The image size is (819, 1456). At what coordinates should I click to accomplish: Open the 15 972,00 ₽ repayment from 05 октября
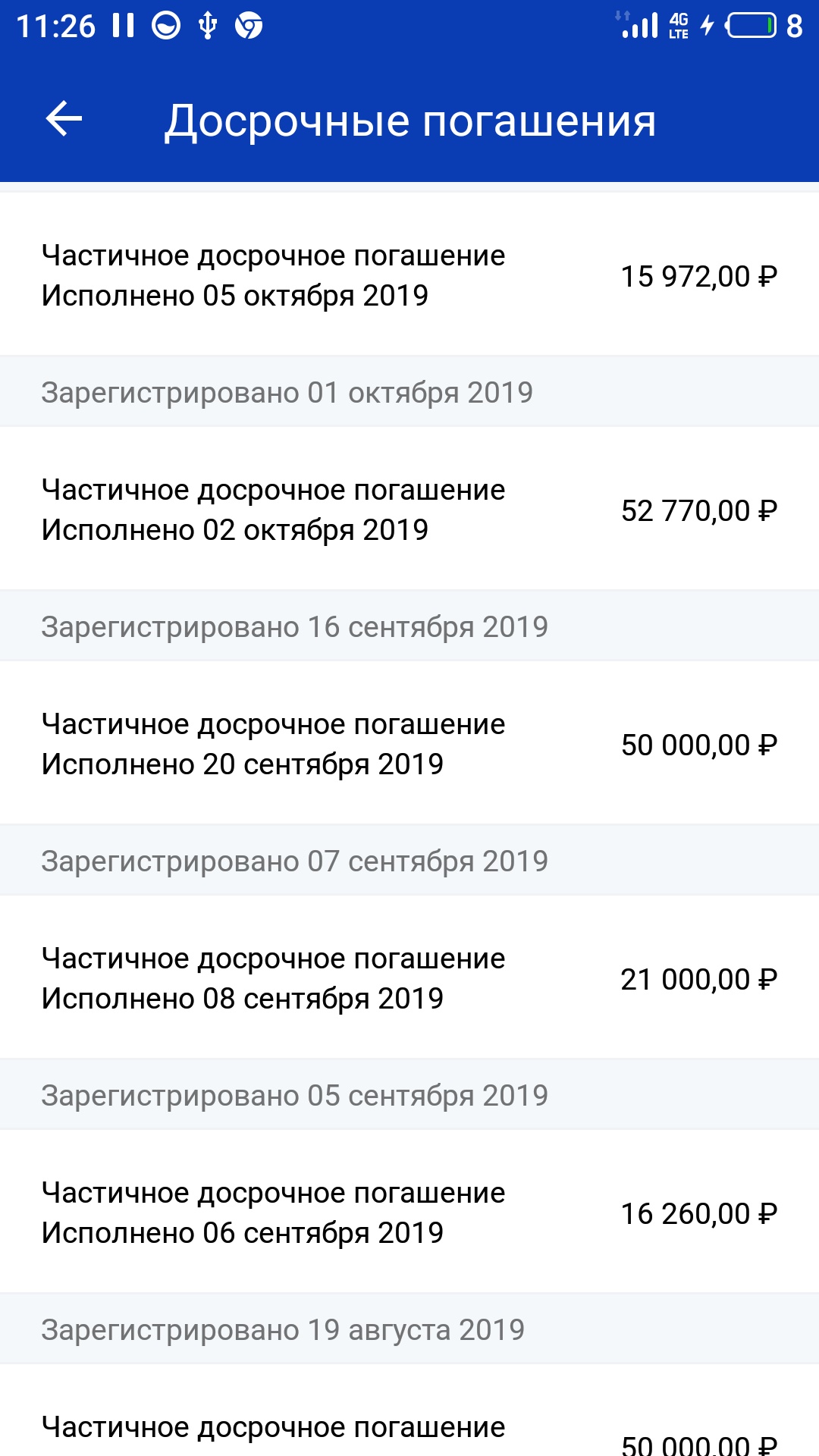(x=409, y=275)
